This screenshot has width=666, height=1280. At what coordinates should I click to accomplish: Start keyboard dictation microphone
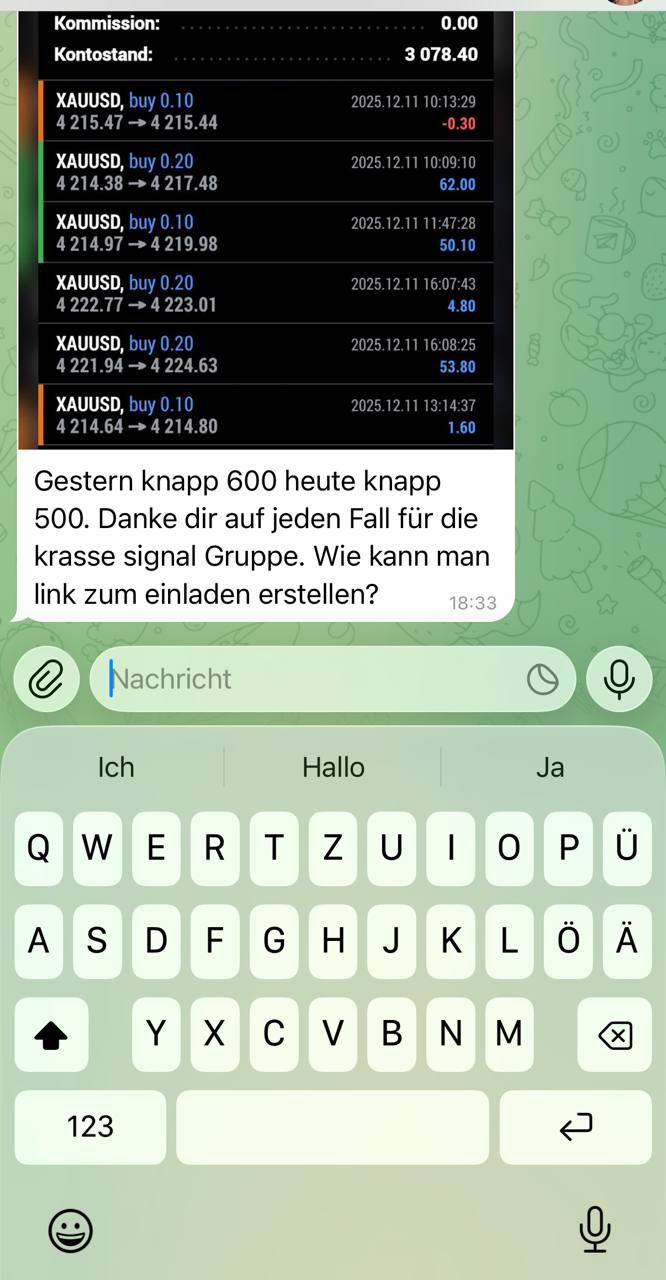click(x=595, y=1229)
